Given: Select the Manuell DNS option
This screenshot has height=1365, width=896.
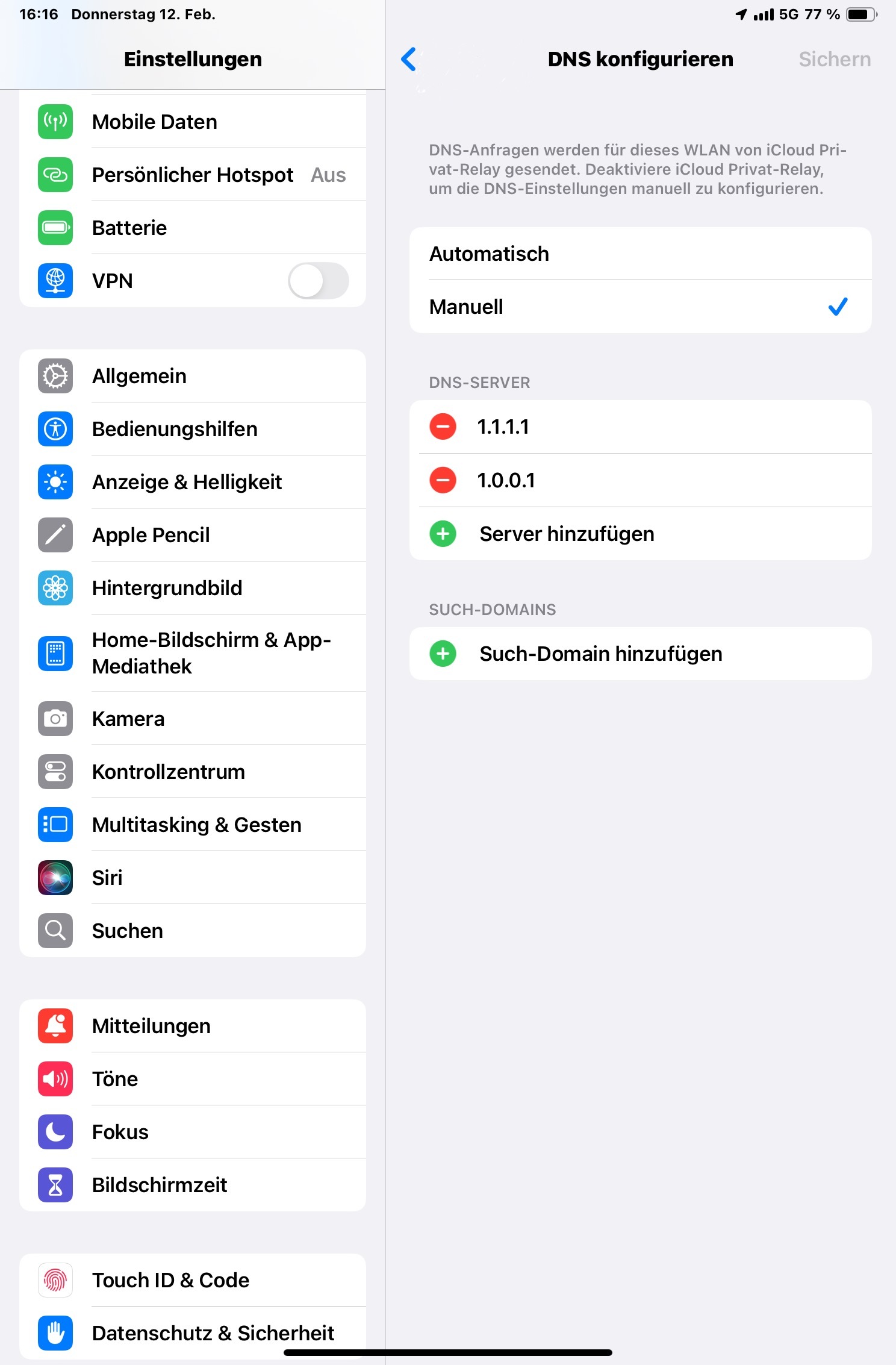Looking at the screenshot, I should point(639,307).
